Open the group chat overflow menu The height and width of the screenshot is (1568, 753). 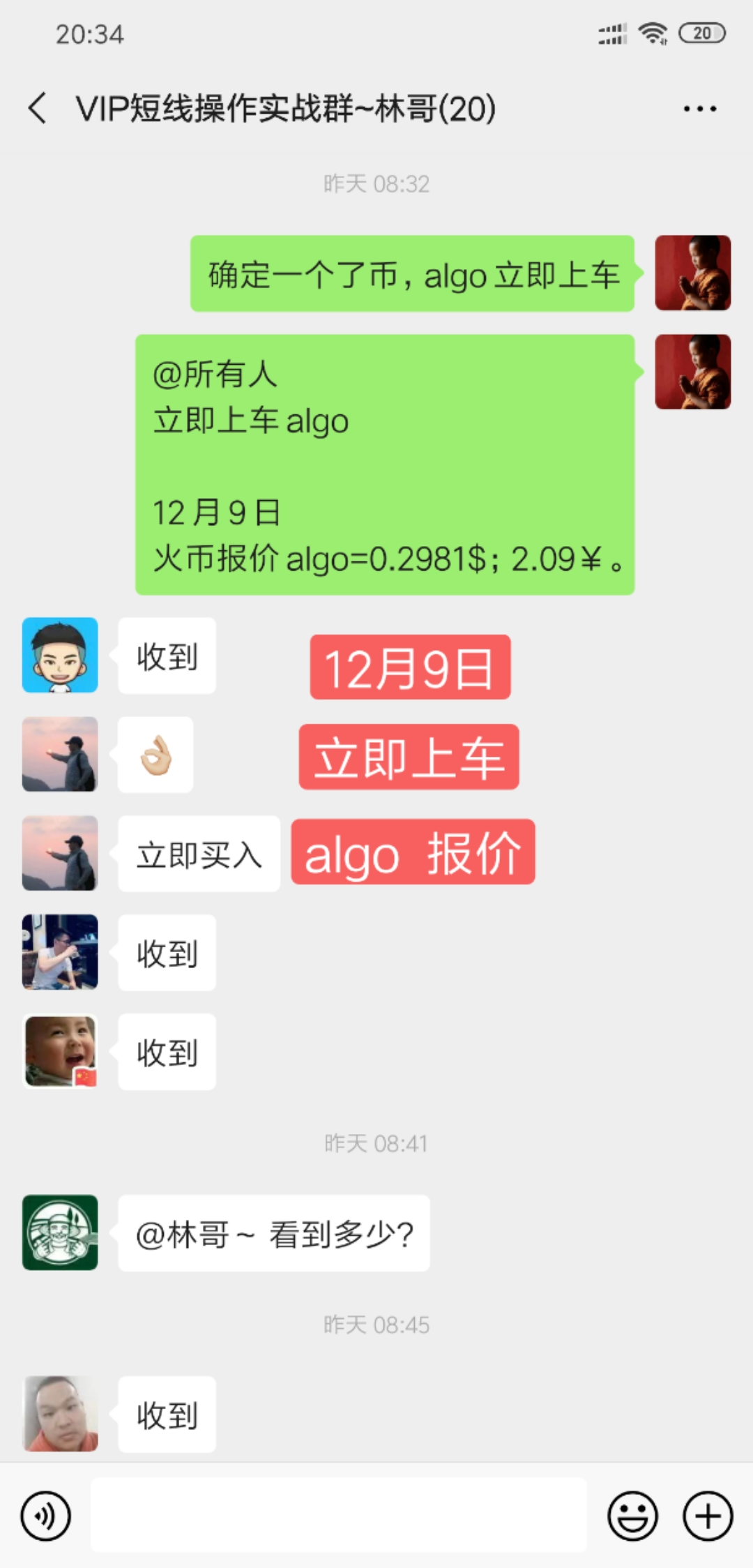(699, 109)
